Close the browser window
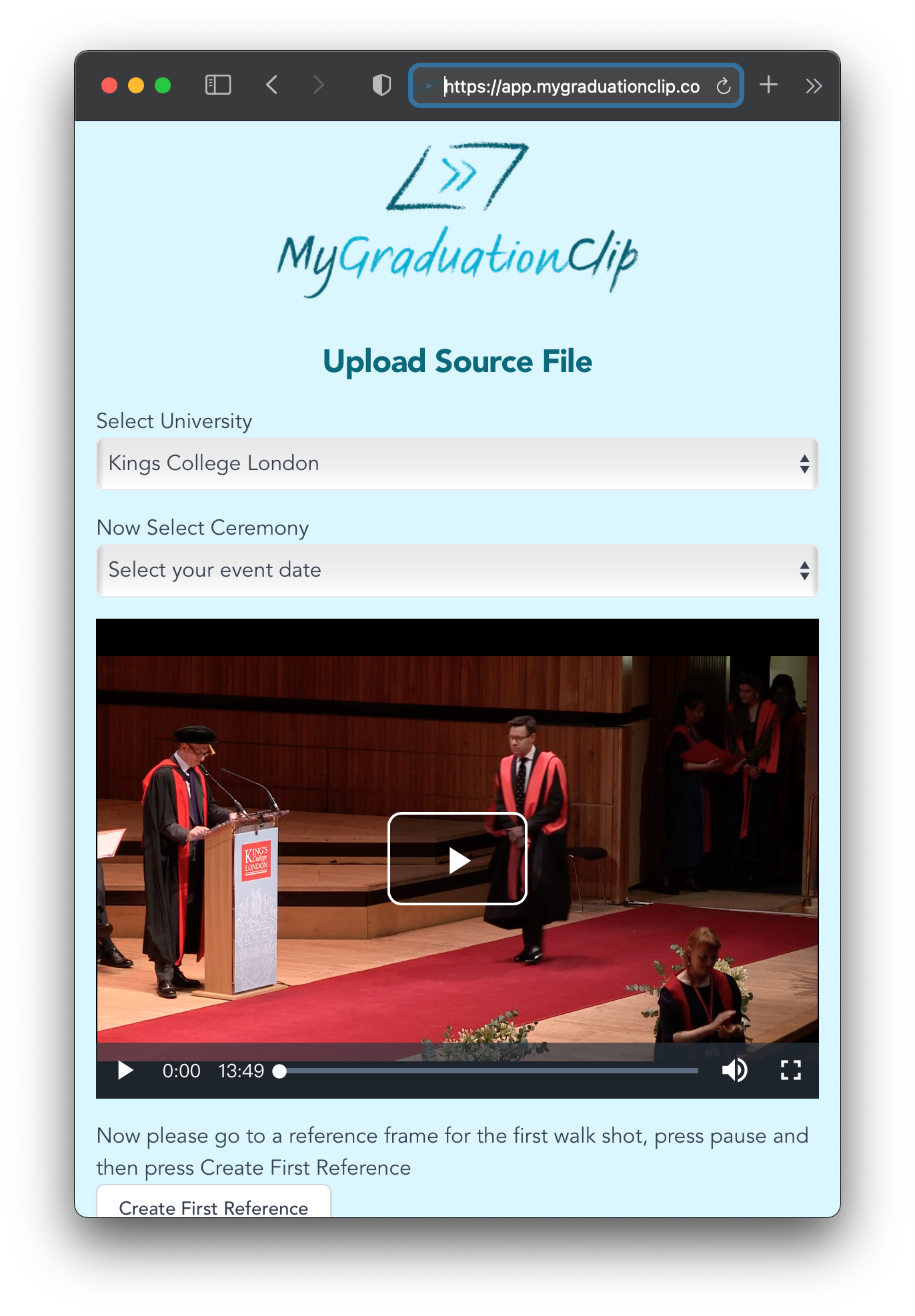 109,85
